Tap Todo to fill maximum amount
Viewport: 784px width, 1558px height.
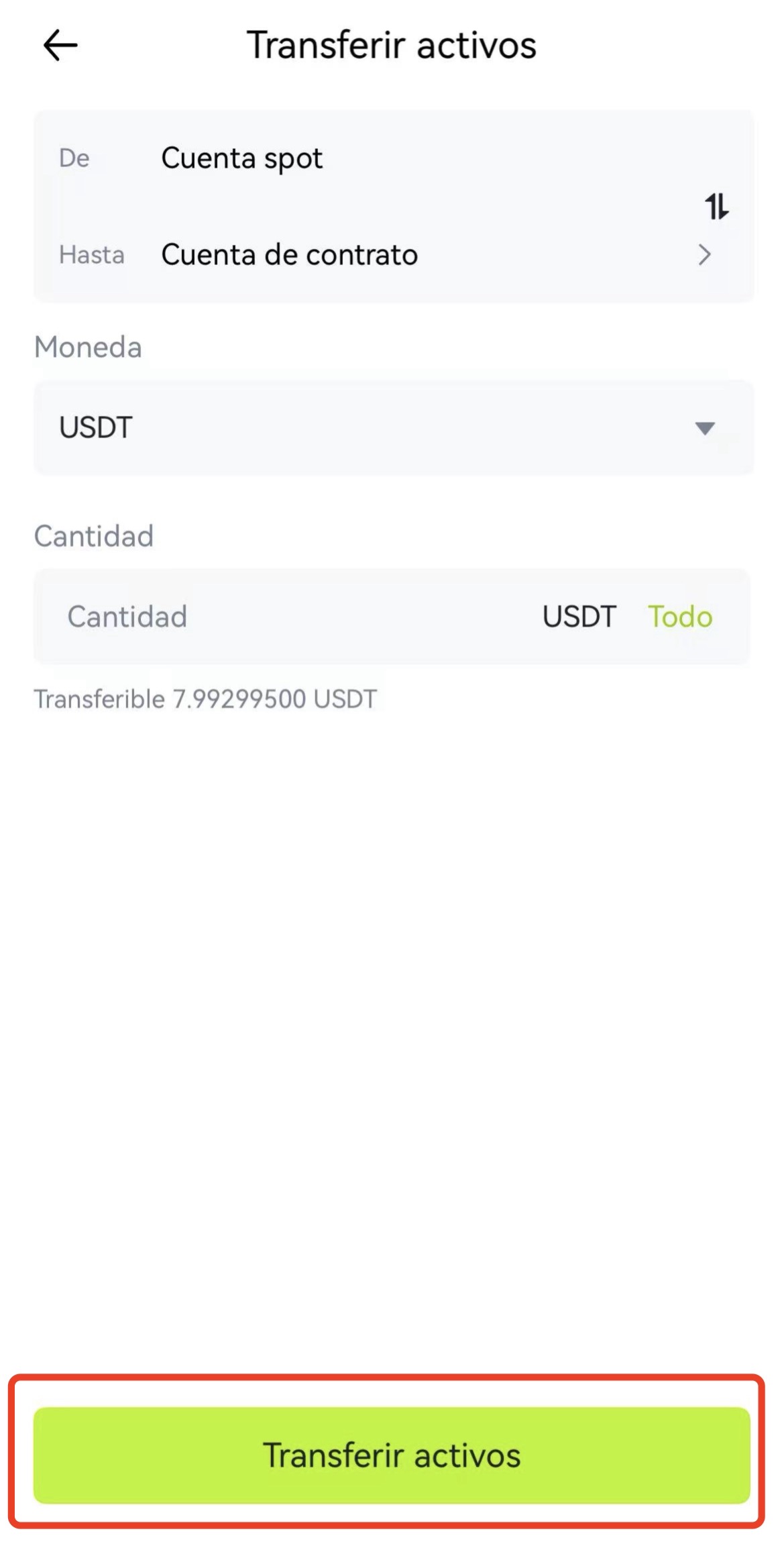(679, 617)
